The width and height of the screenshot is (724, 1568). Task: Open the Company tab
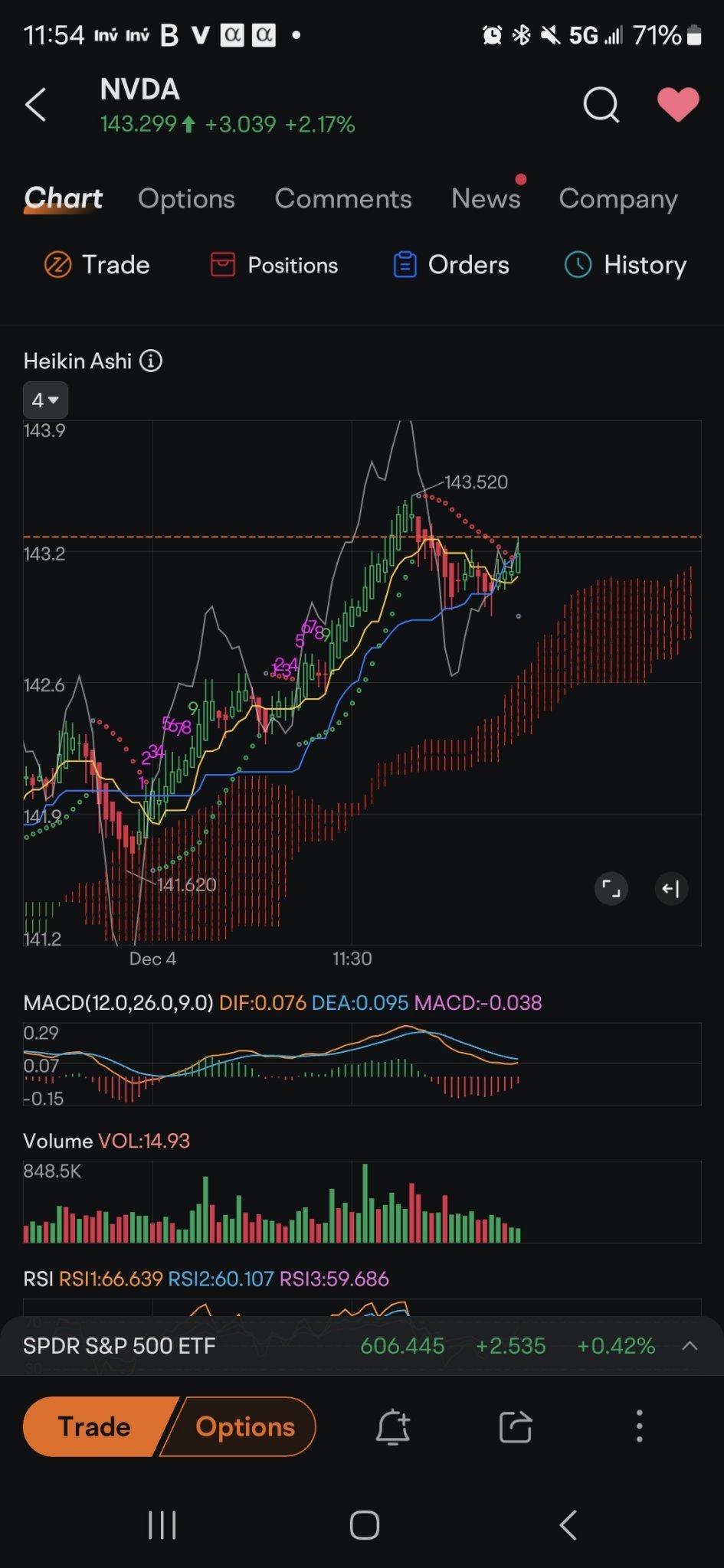click(618, 199)
